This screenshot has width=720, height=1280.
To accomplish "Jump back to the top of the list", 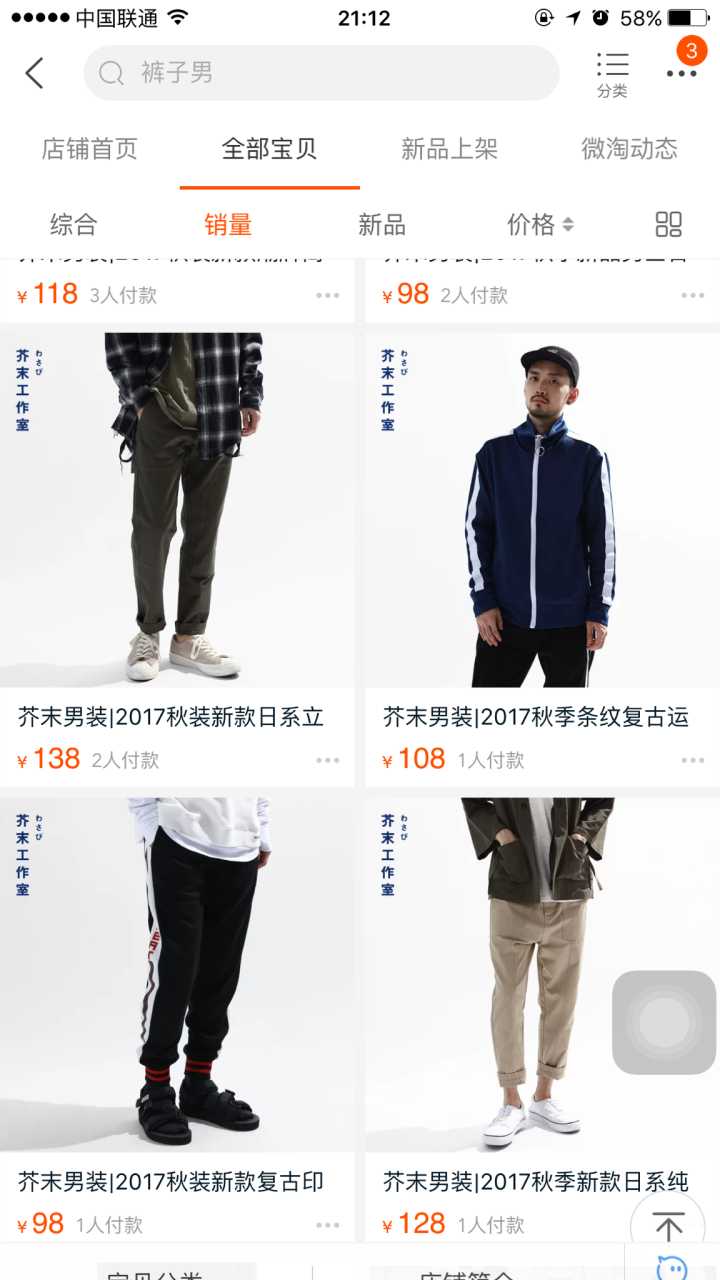I will pos(667,1226).
